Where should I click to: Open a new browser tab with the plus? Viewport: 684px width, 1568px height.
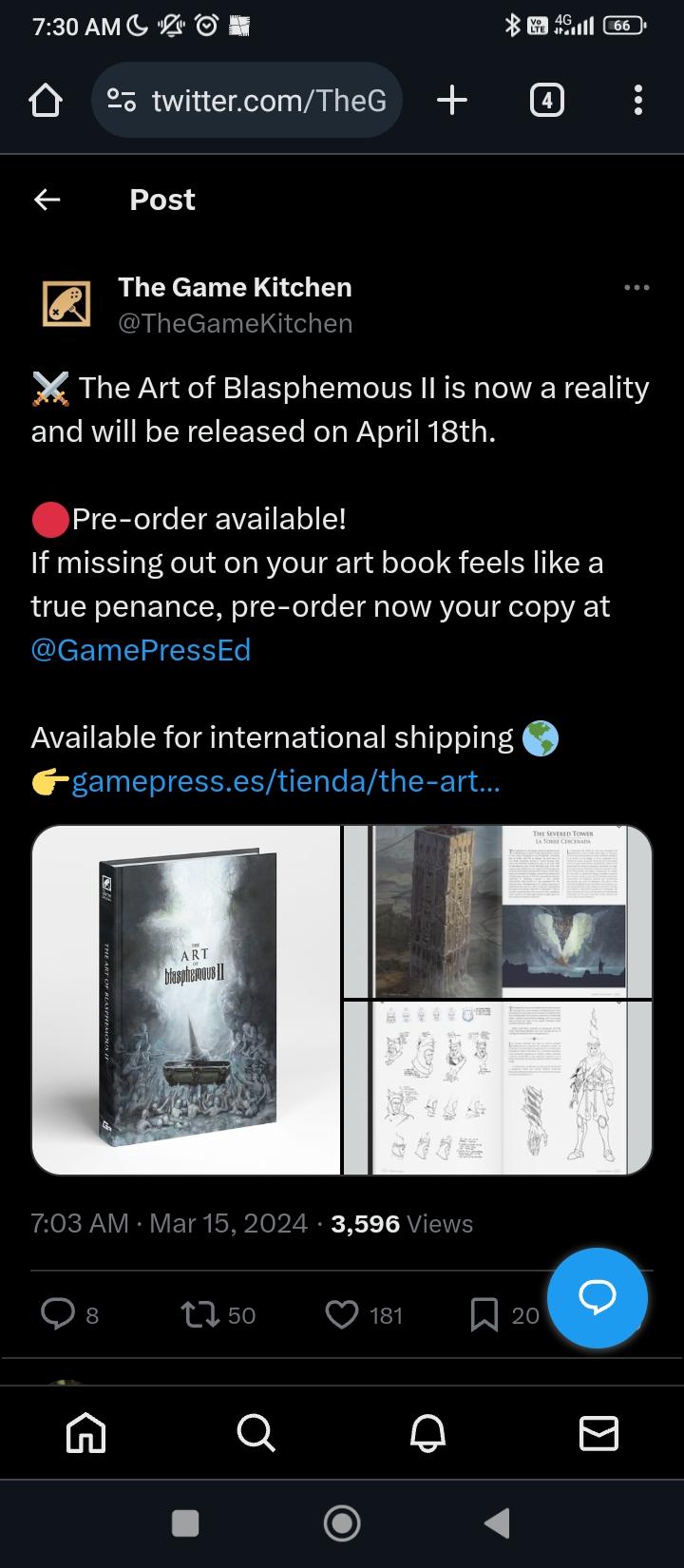click(x=452, y=100)
